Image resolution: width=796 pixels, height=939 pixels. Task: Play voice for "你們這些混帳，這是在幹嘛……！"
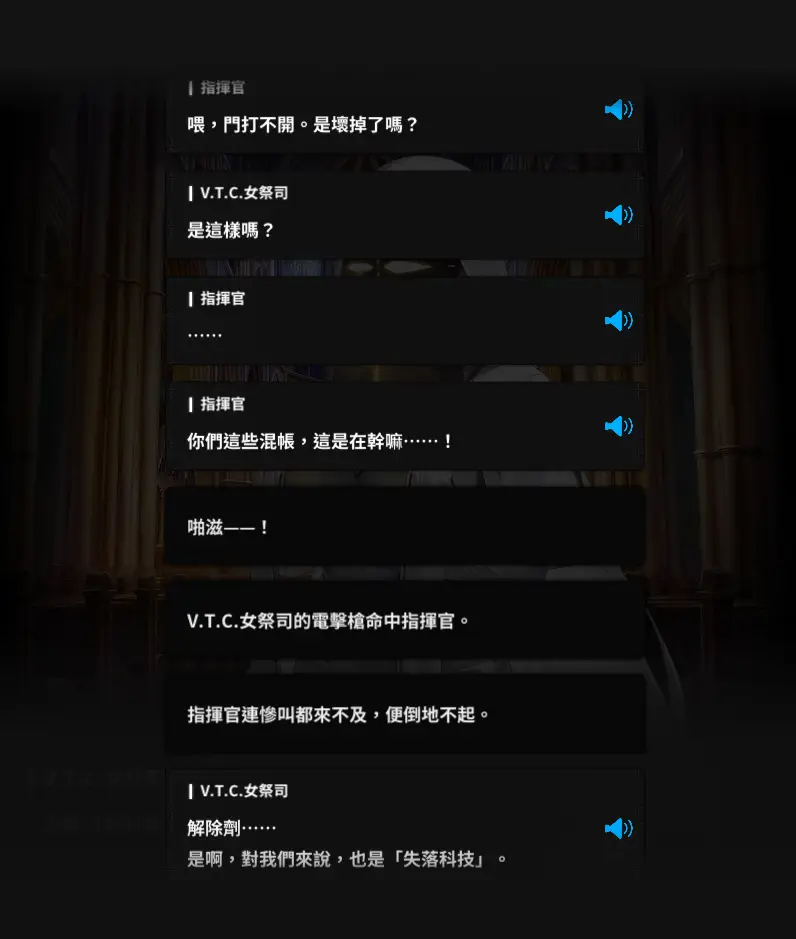coord(618,426)
